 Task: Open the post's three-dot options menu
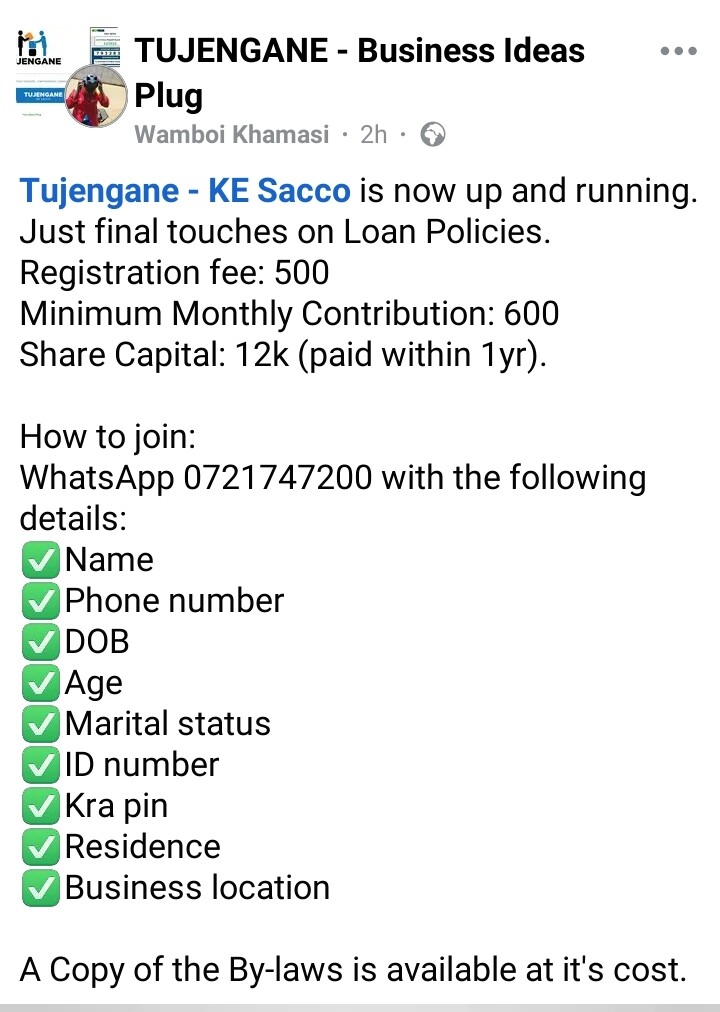pyautogui.click(x=679, y=51)
